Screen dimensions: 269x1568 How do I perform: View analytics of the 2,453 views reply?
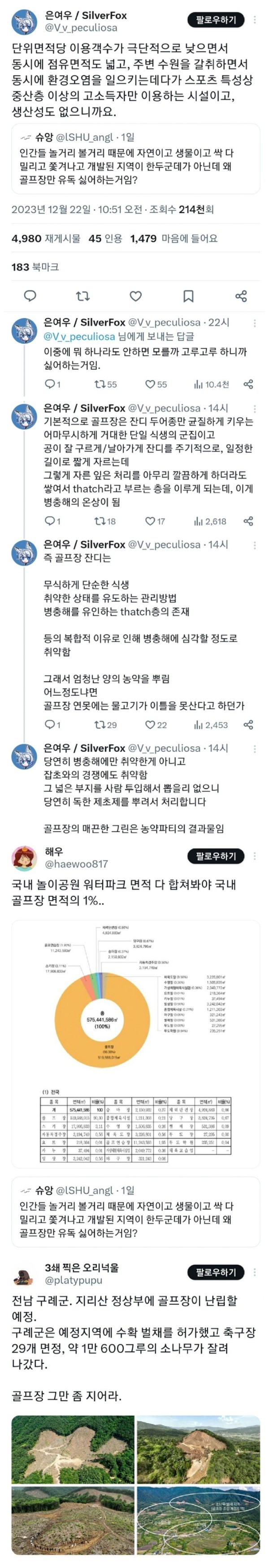198,724
